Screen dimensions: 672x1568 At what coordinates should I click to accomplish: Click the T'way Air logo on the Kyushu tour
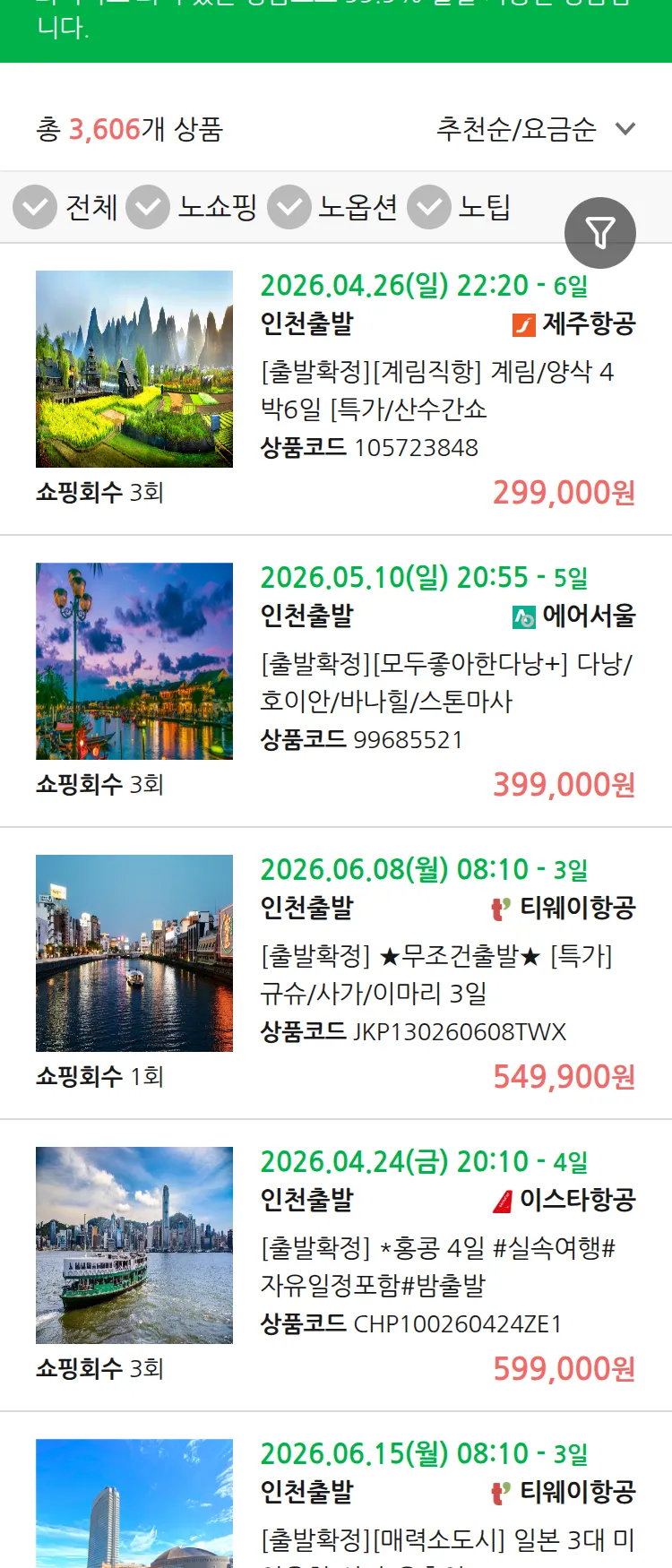tap(502, 909)
